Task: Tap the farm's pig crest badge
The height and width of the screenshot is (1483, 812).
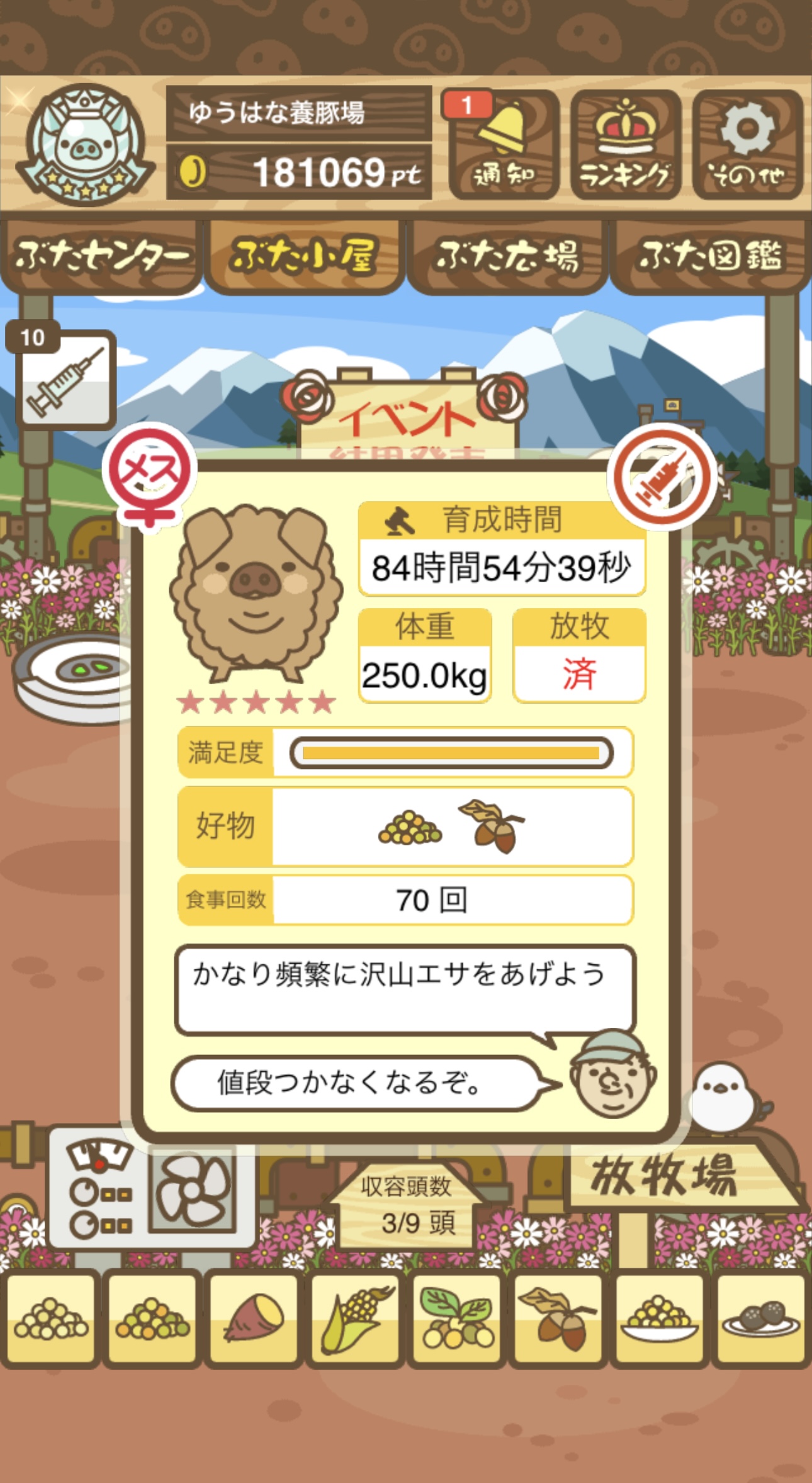Action: point(85,146)
